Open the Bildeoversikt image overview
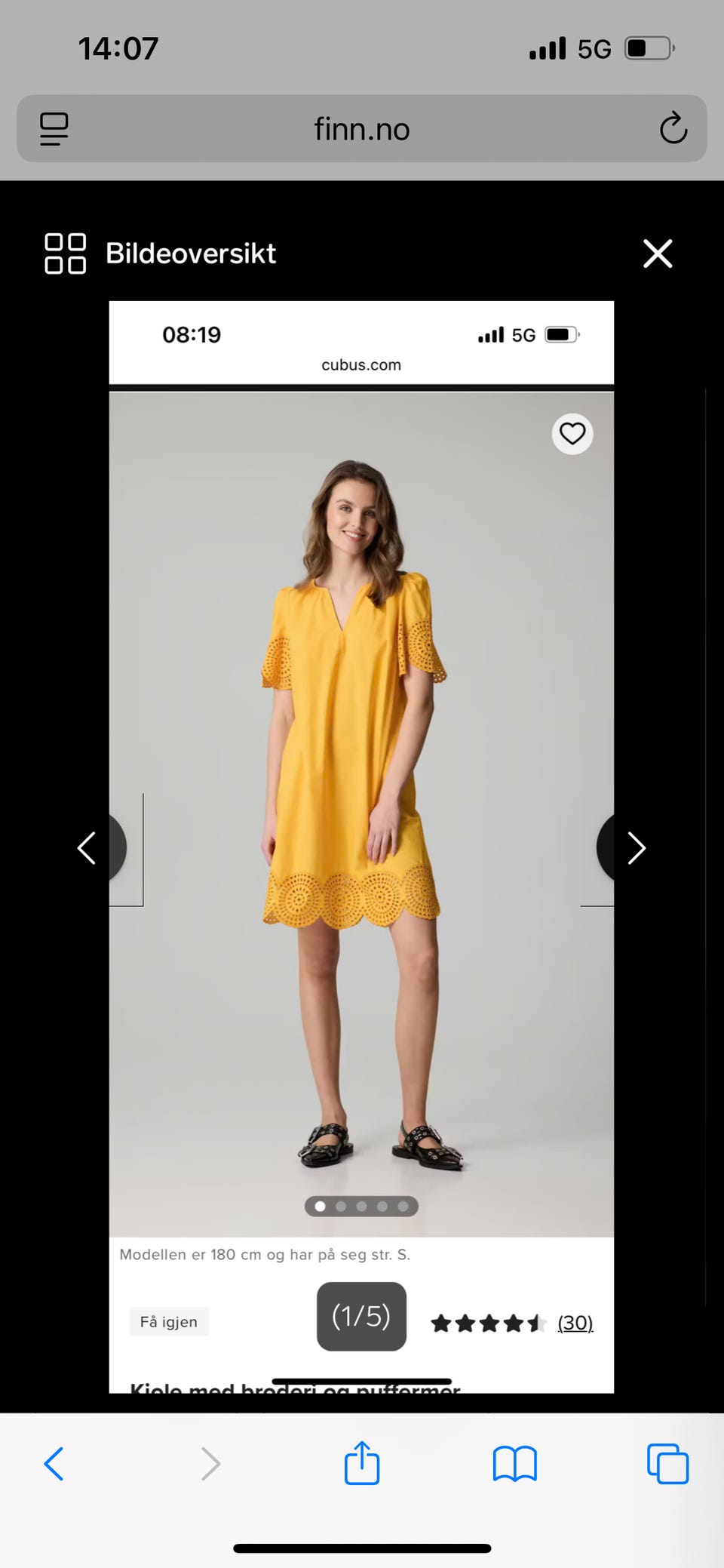724x1568 pixels. (x=160, y=254)
